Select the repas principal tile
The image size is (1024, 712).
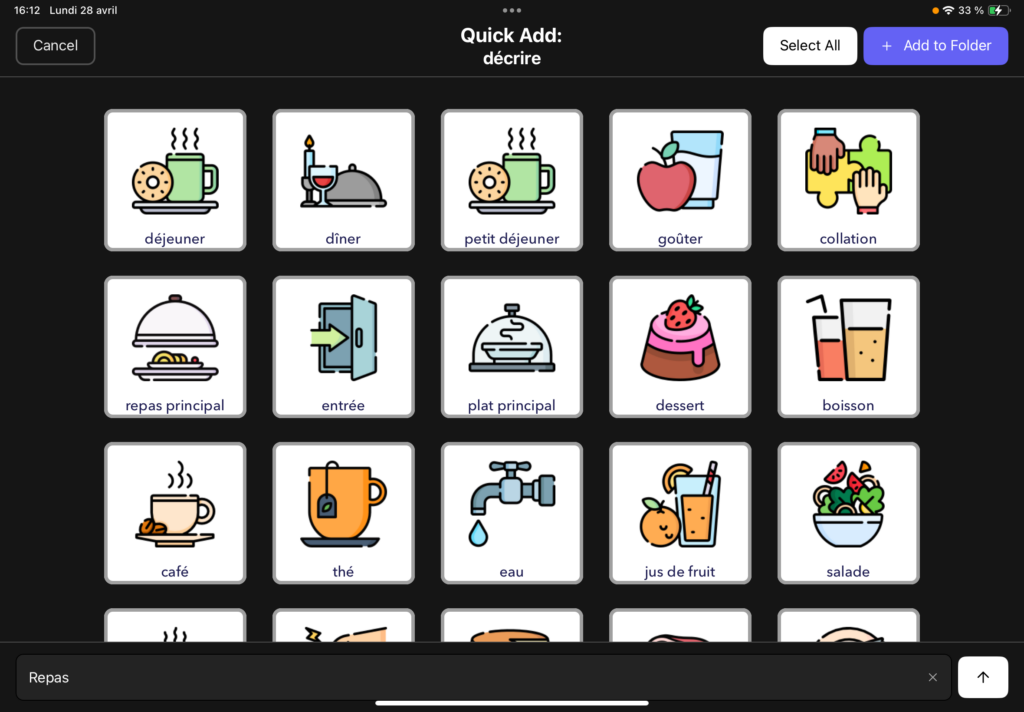coord(175,347)
